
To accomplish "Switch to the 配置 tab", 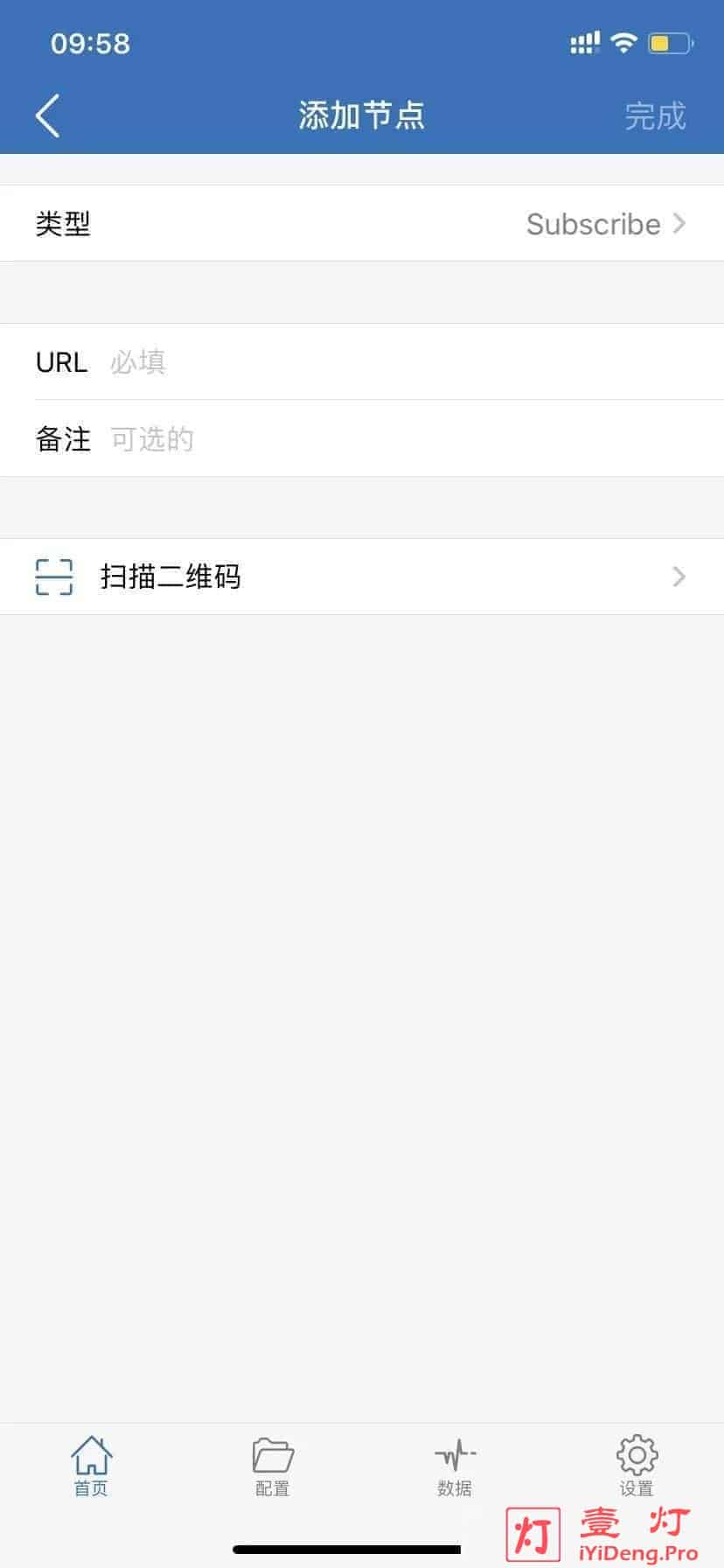I will pos(273,1466).
